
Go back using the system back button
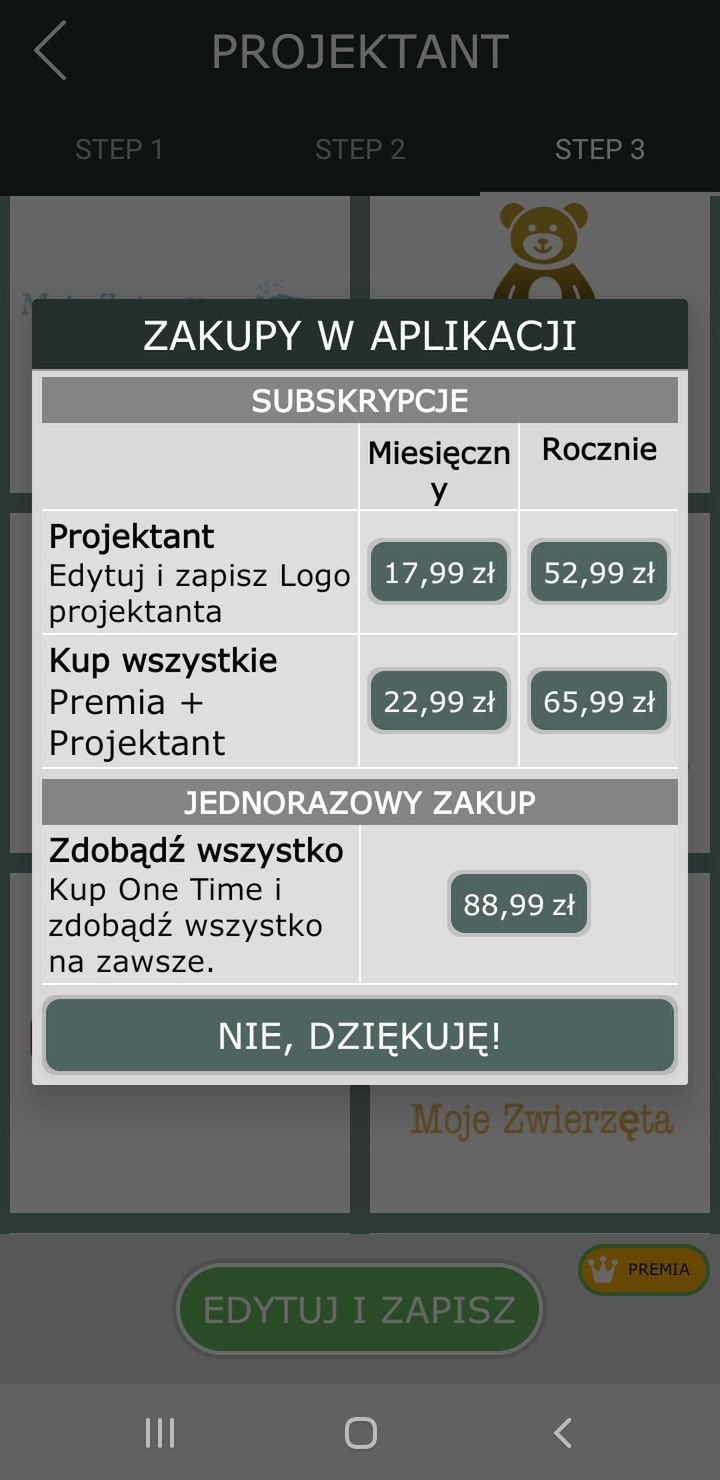point(563,1432)
